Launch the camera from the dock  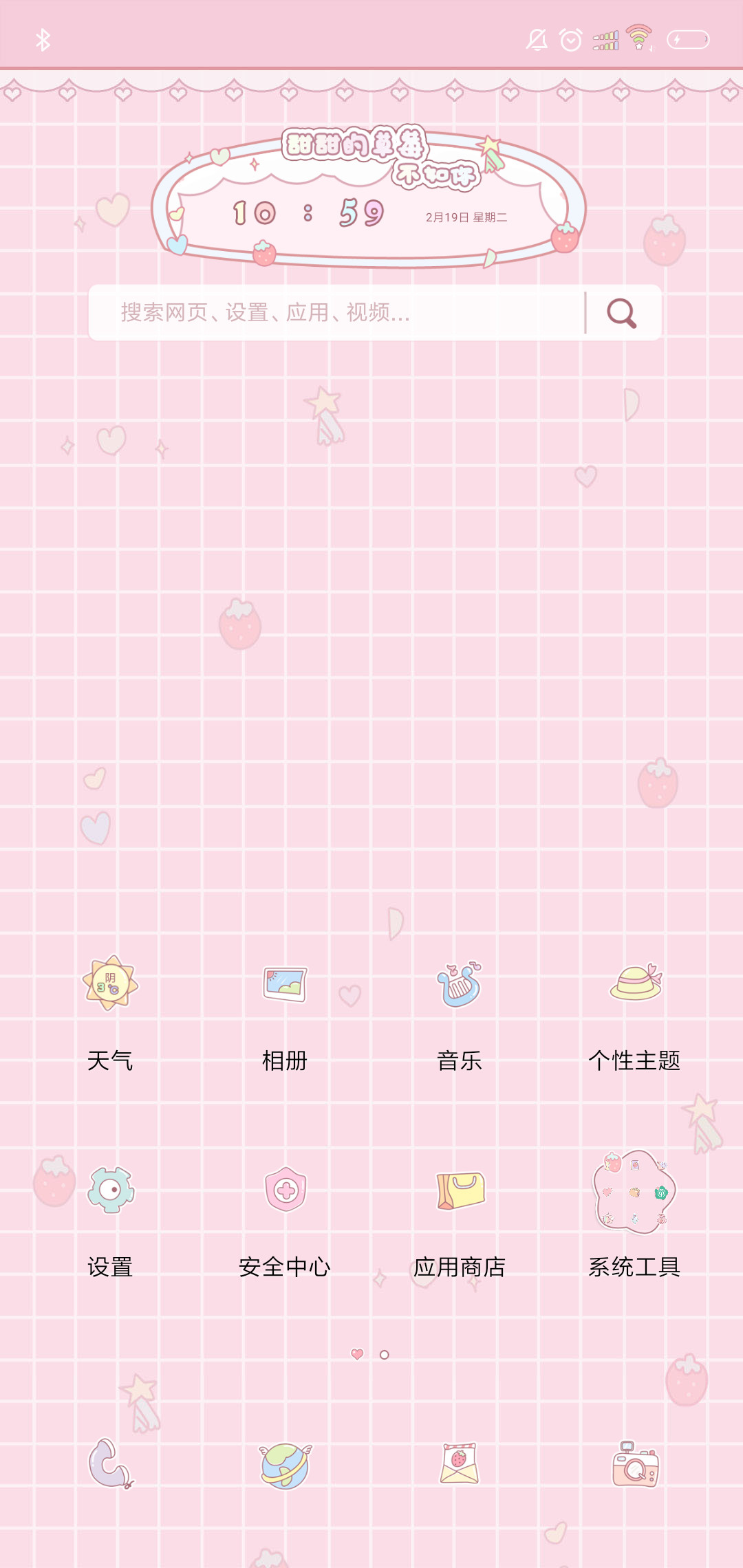634,1465
